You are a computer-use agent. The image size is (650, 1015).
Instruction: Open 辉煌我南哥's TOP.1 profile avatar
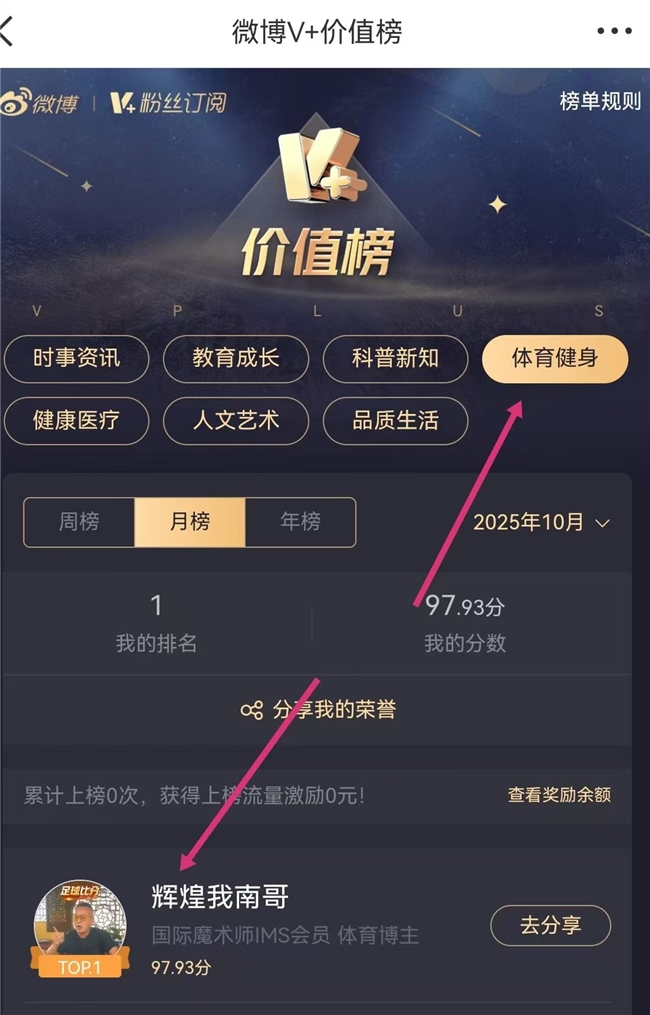80,927
